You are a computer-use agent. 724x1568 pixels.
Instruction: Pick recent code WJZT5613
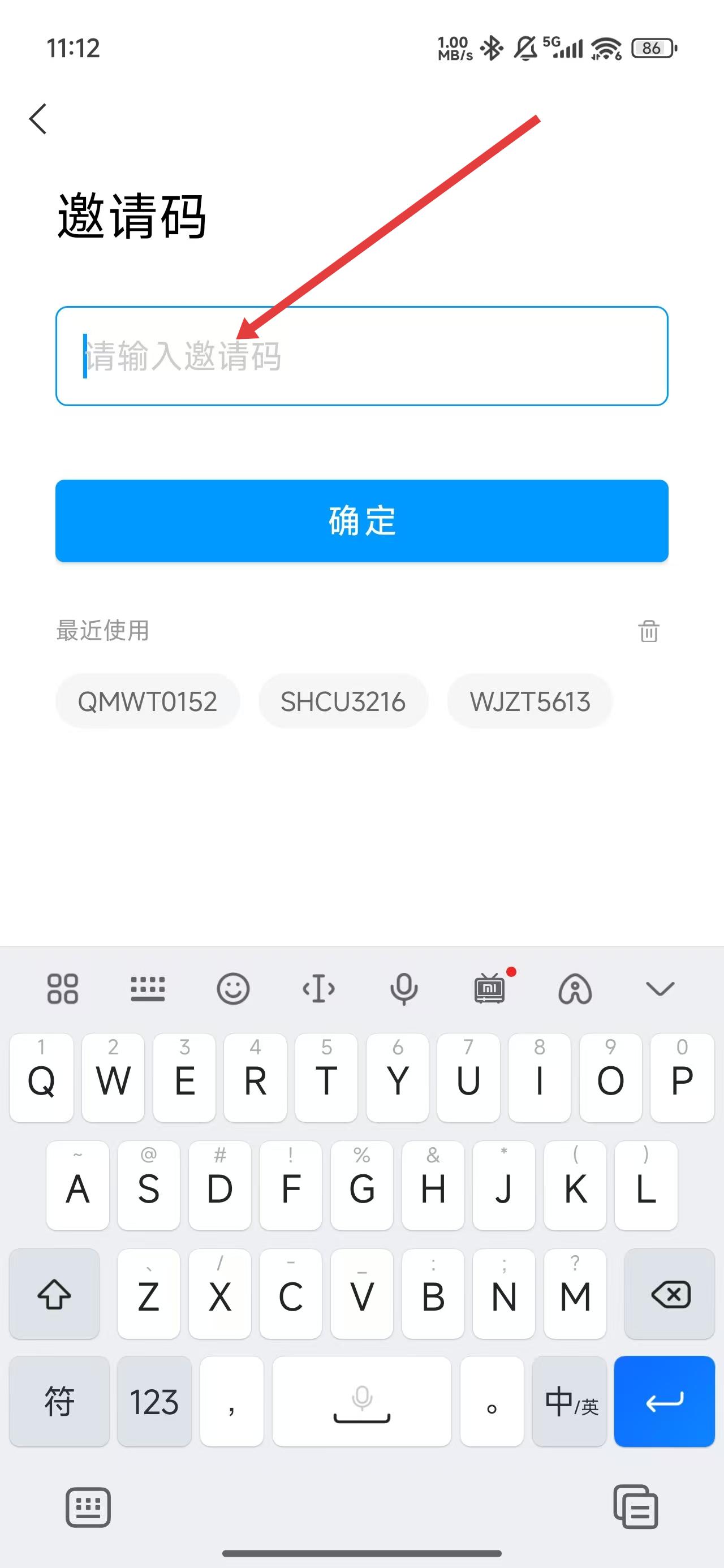[530, 701]
